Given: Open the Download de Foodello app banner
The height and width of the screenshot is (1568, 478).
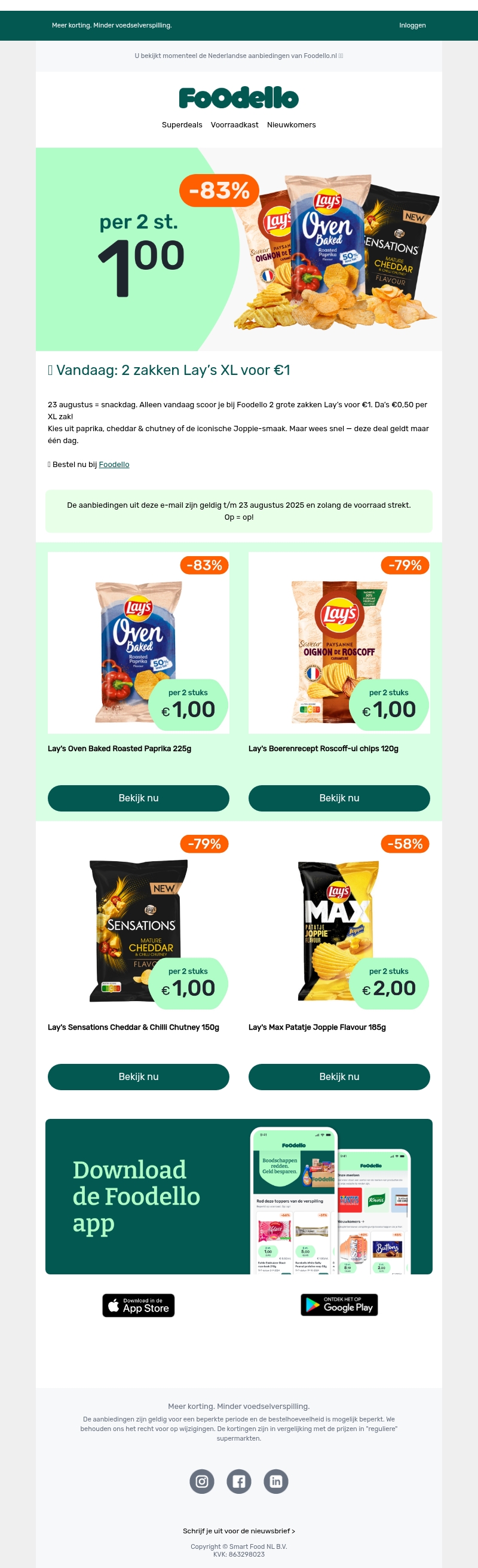Looking at the screenshot, I should coord(238,1196).
